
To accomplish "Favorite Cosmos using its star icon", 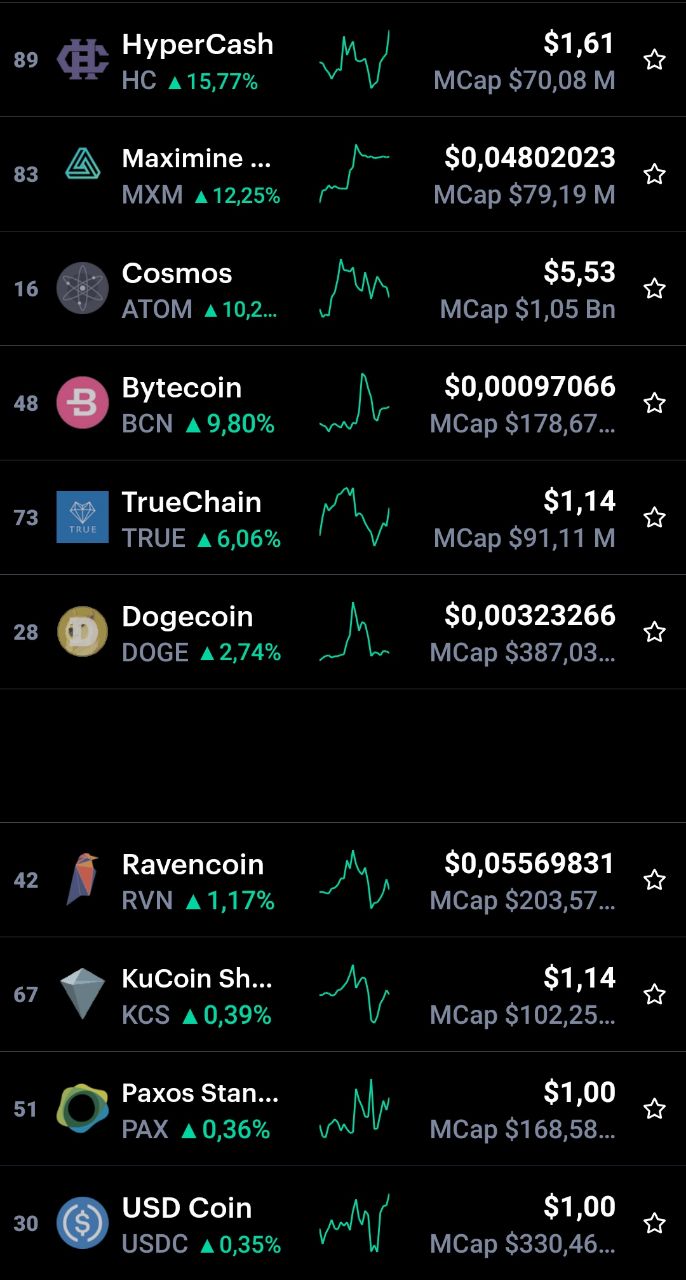I will click(655, 289).
